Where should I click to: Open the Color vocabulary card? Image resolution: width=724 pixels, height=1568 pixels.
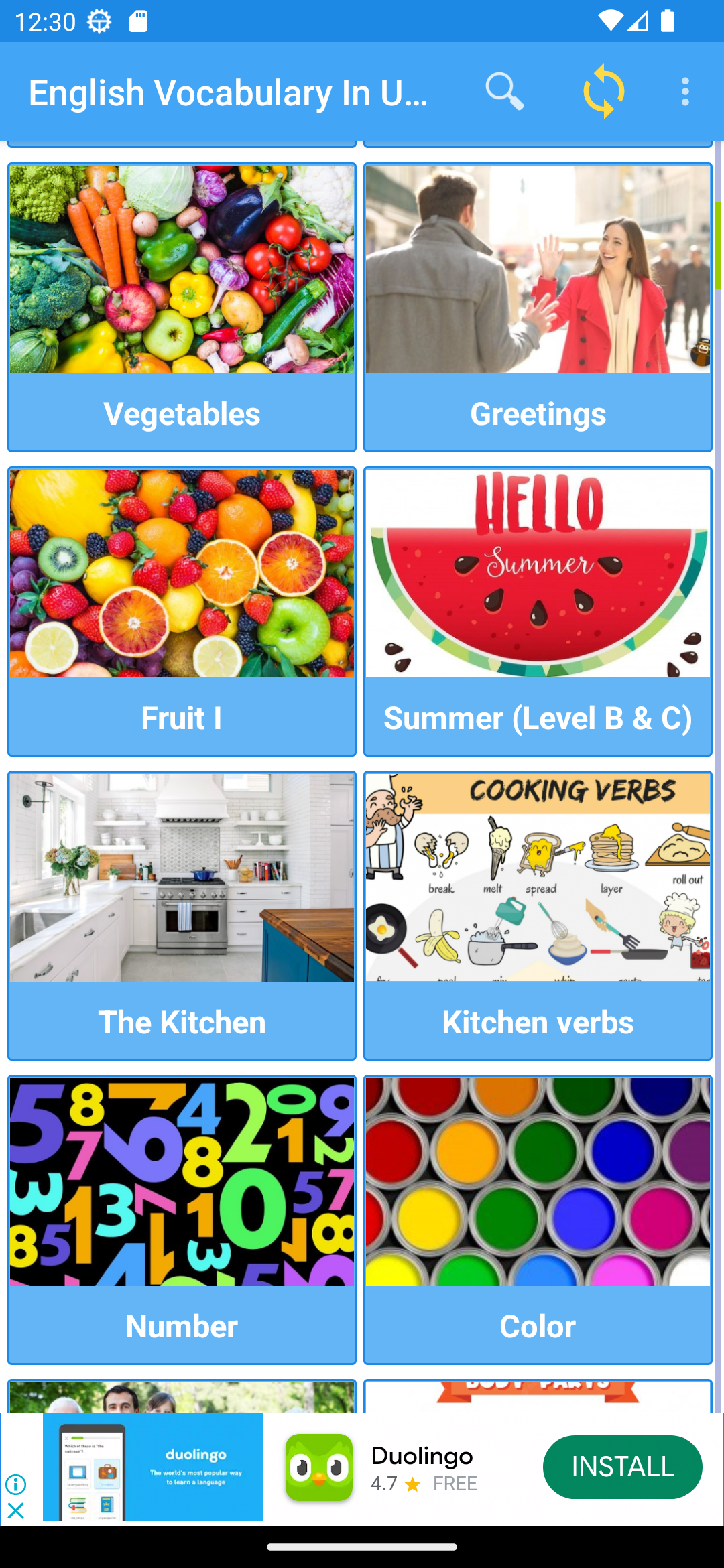[538, 1220]
